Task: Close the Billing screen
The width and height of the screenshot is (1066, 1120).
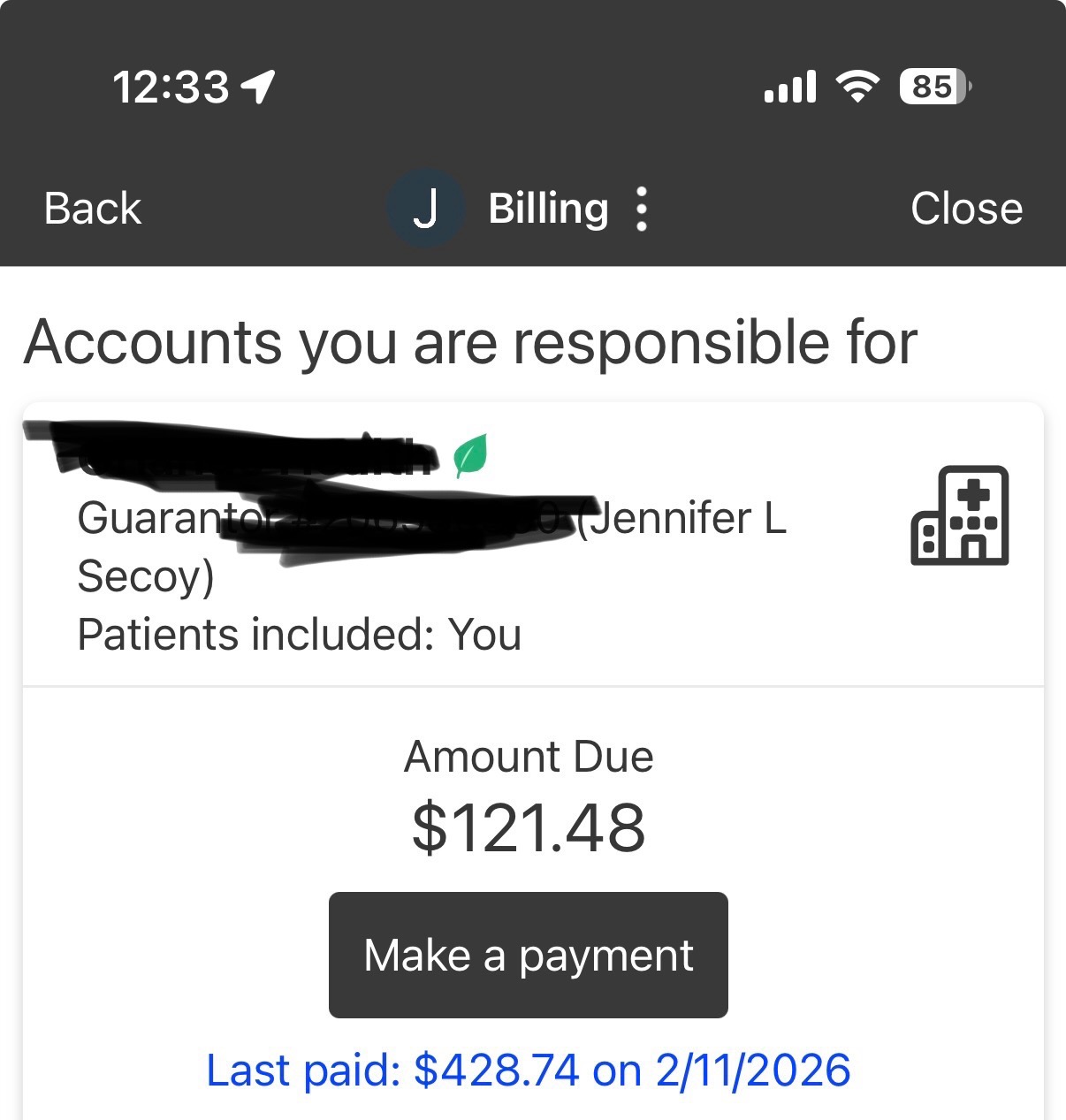Action: pyautogui.click(x=966, y=209)
